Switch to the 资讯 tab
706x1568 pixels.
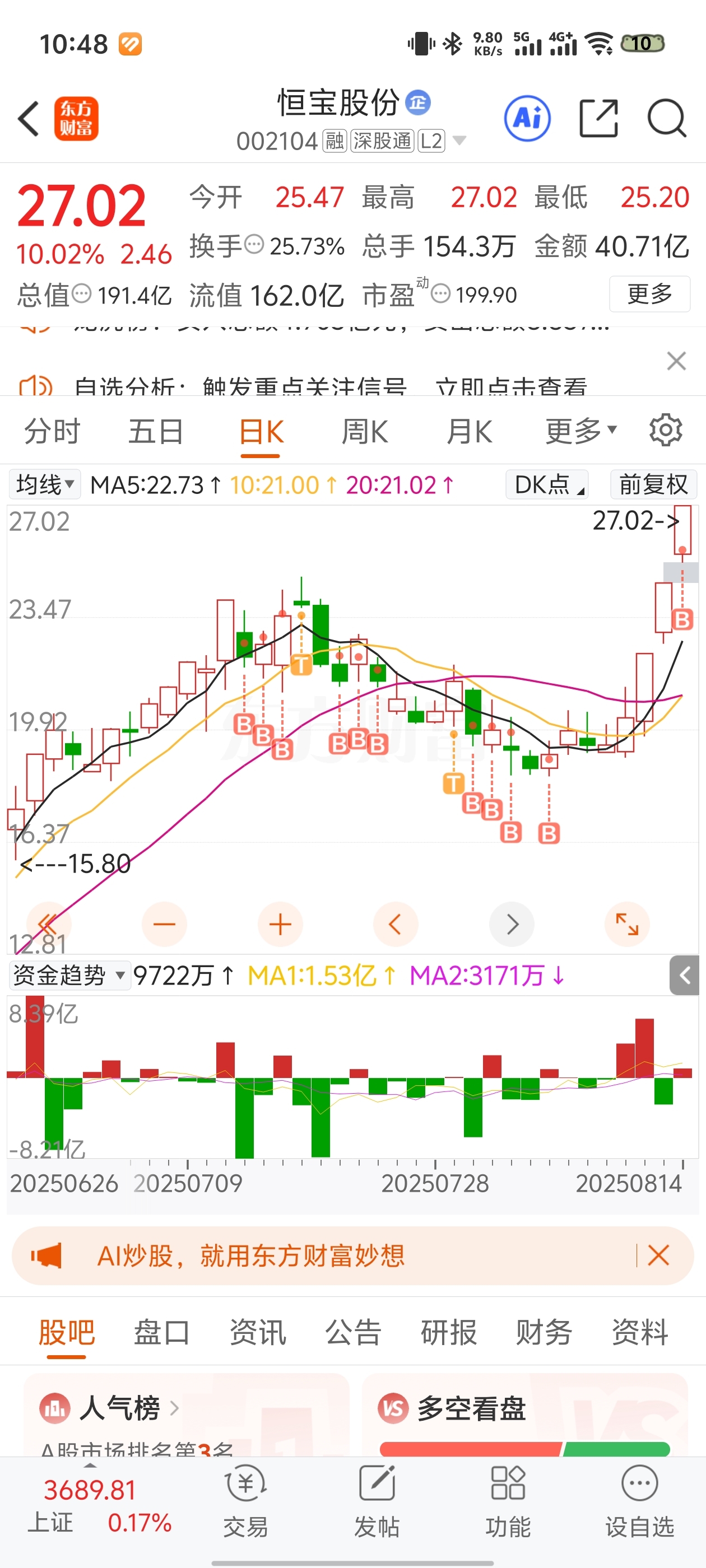[x=258, y=1331]
